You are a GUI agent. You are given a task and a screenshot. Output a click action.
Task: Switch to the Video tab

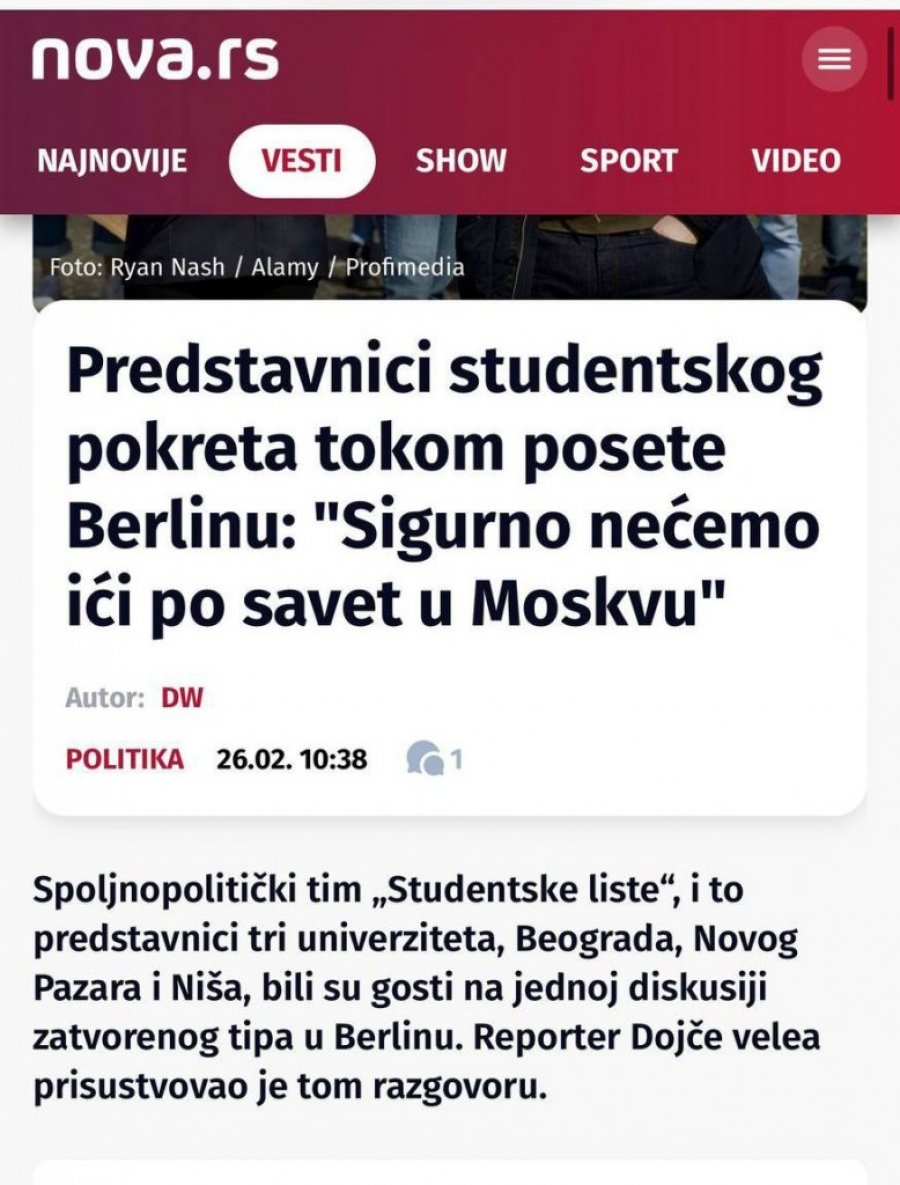(796, 161)
